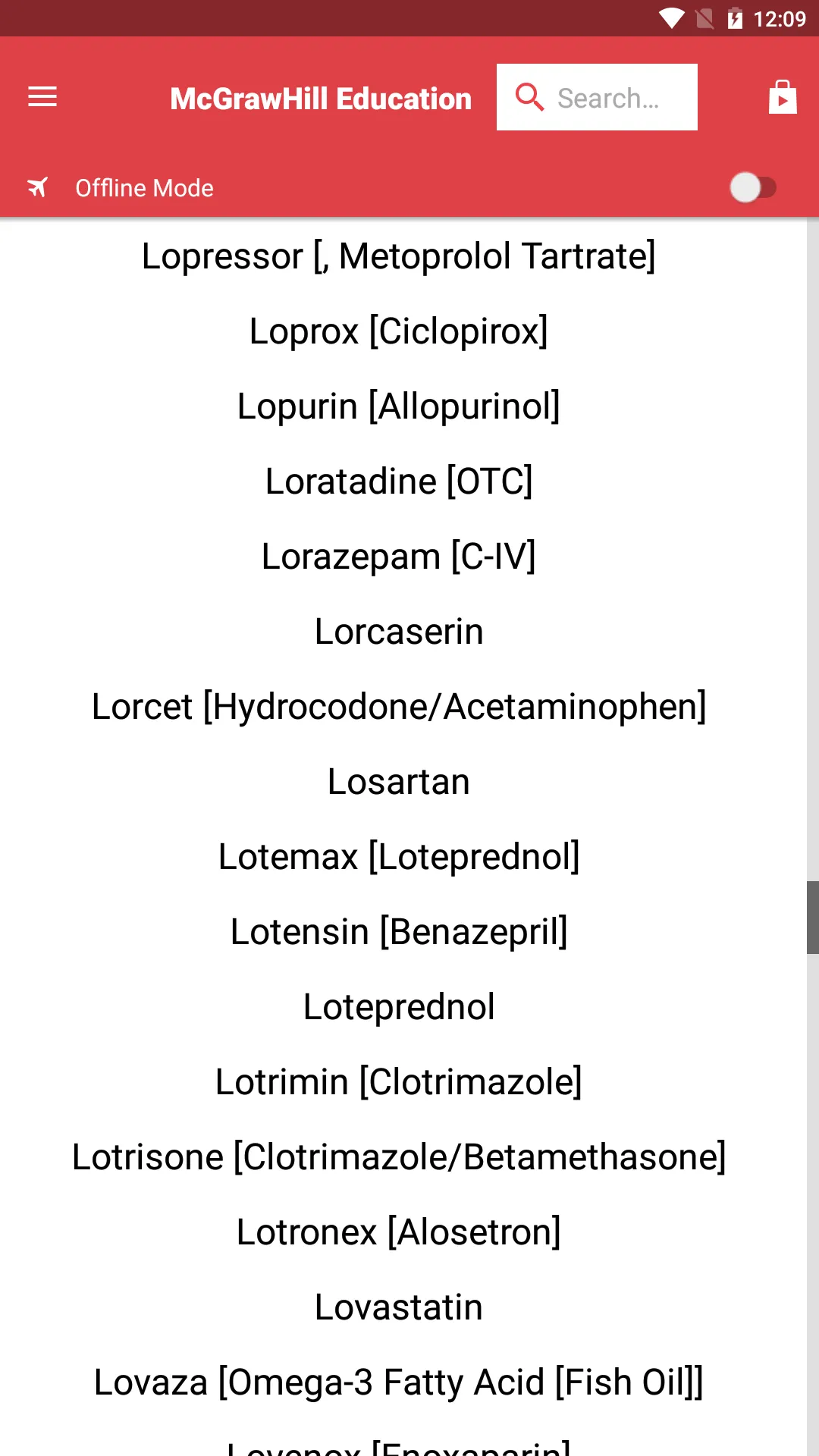The image size is (819, 1456).
Task: View Lovaza [Omega-3 Fatty Acid [Fish Oil]]
Action: [399, 1382]
